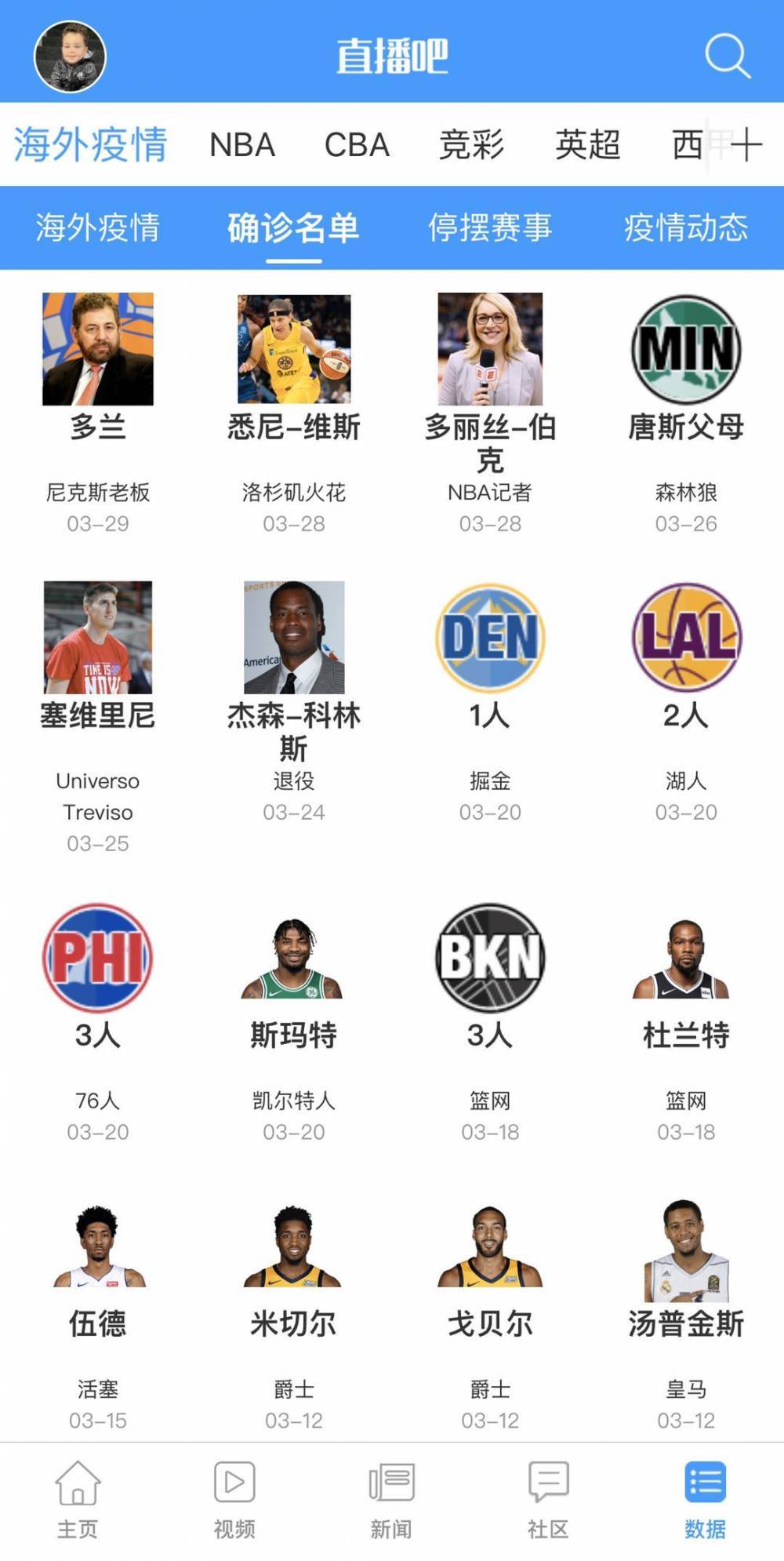
Task: Open the 疫情动态 sub-tab
Action: (686, 228)
